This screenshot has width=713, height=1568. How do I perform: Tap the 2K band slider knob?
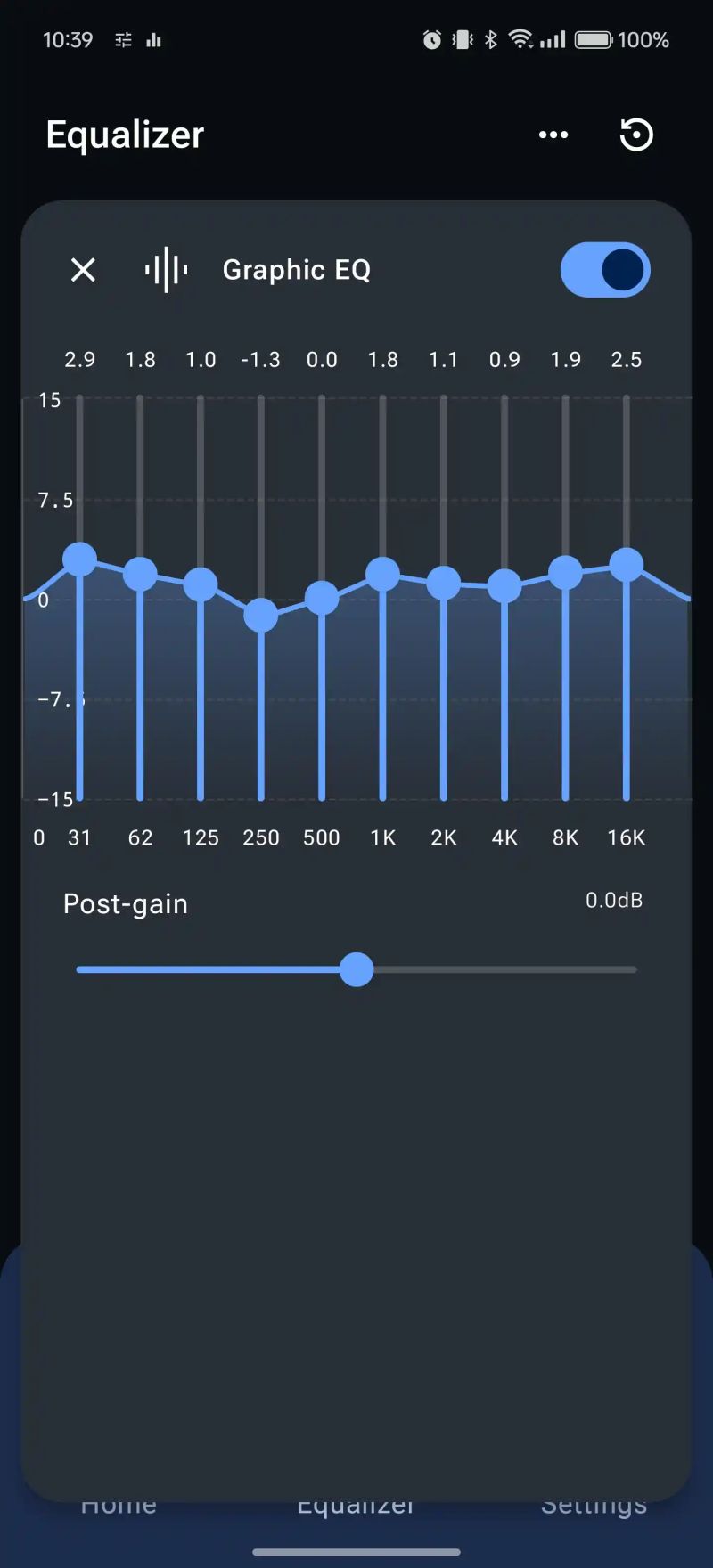tap(444, 584)
